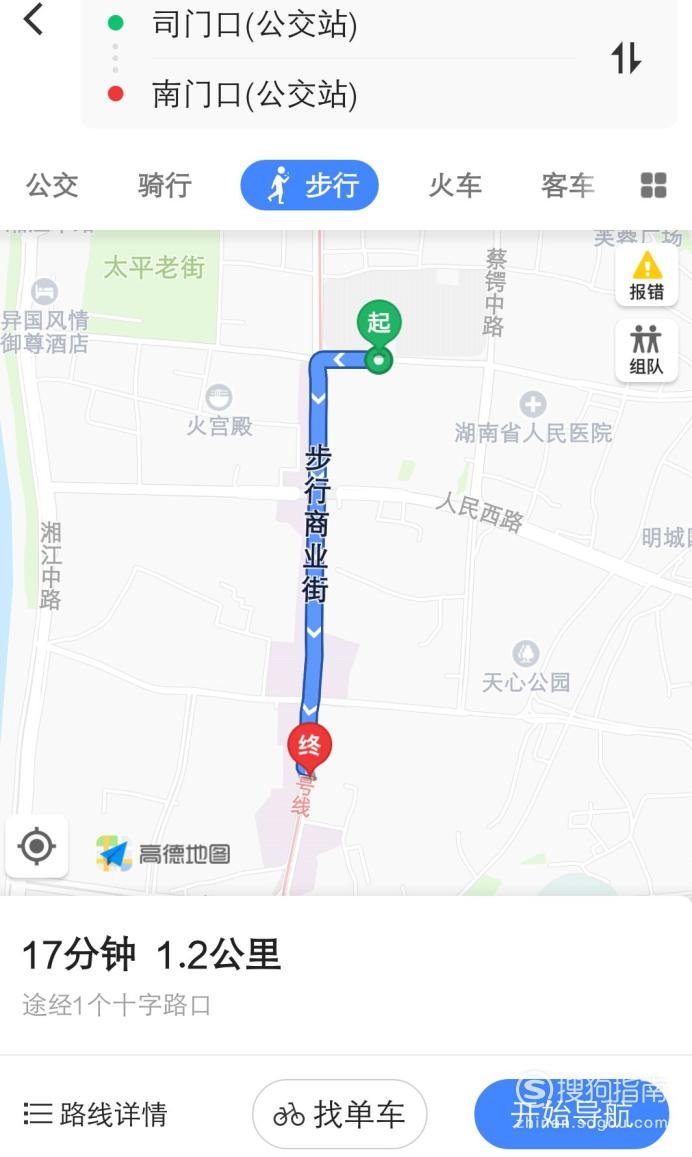Open the 组队 team feature
Screen dimensions: 692x1157
[647, 350]
